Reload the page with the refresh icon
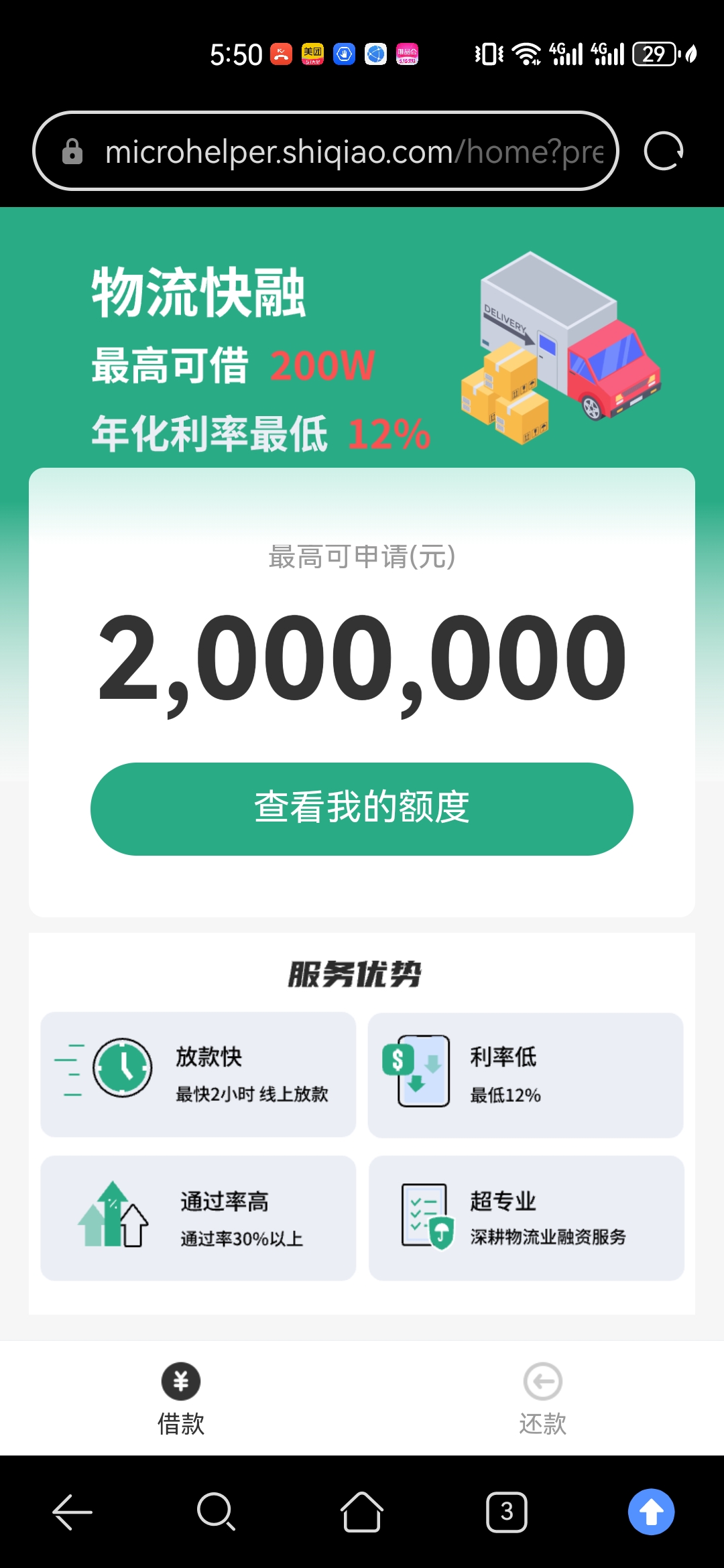This screenshot has width=724, height=1568. (663, 151)
